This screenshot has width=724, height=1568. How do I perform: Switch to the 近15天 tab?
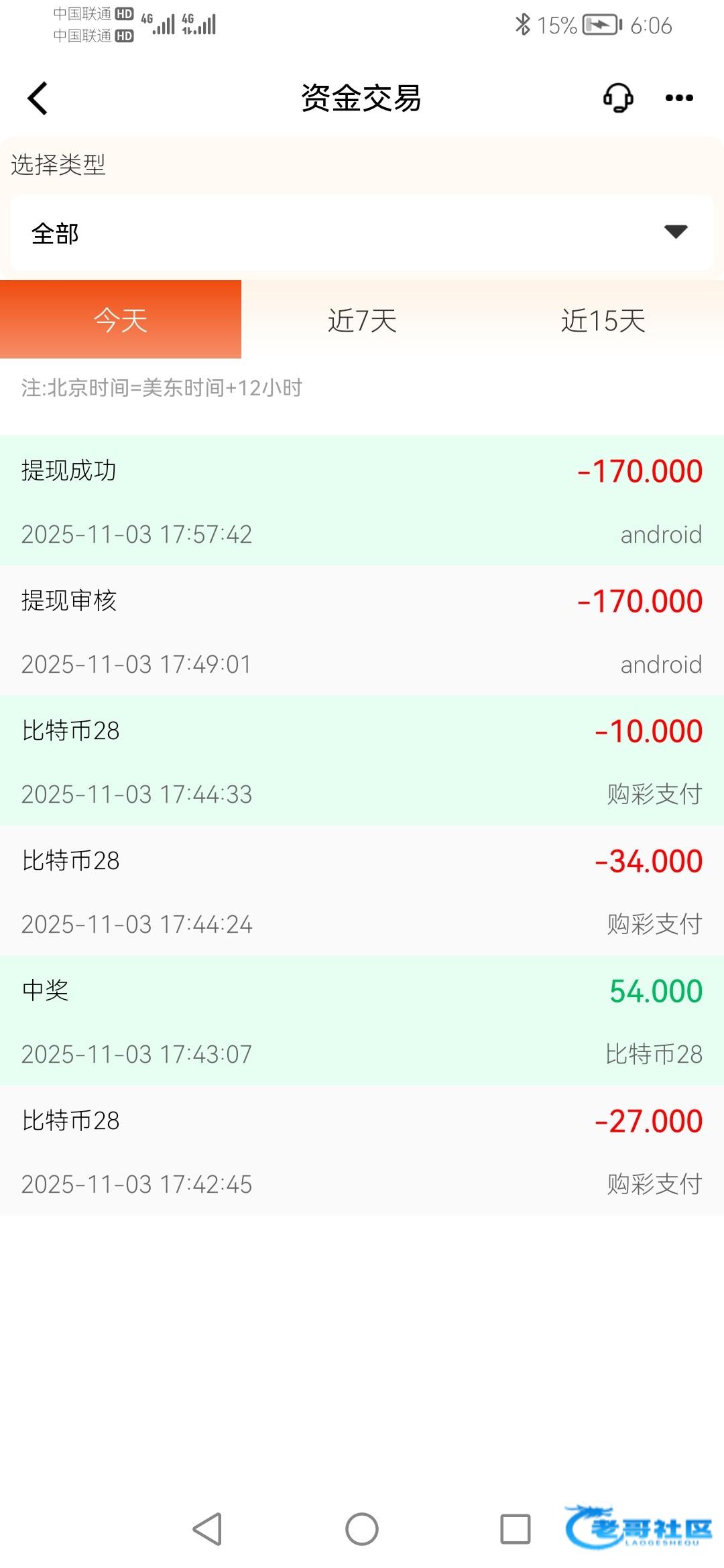pos(603,320)
